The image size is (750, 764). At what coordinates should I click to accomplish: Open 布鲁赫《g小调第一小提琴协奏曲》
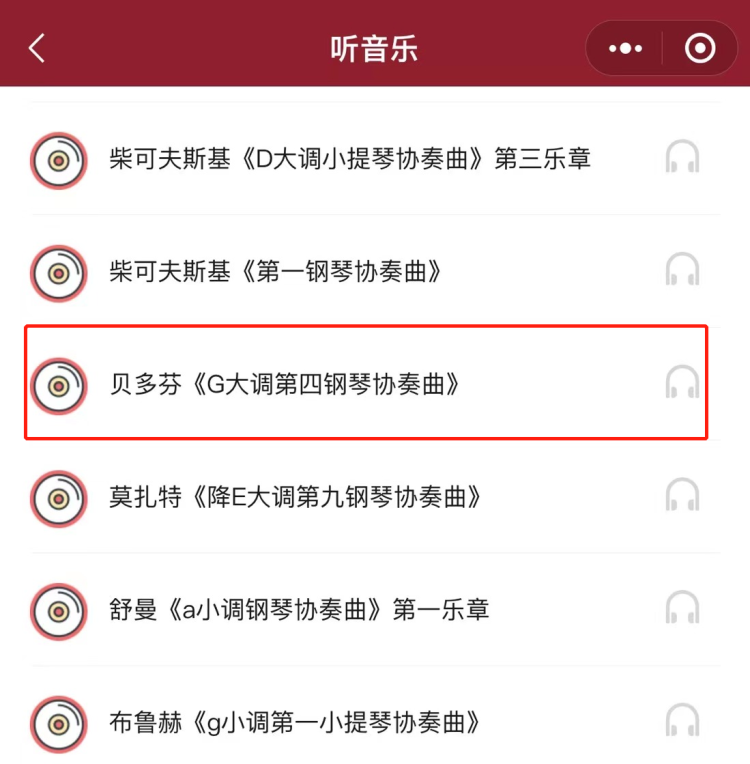pos(296,722)
